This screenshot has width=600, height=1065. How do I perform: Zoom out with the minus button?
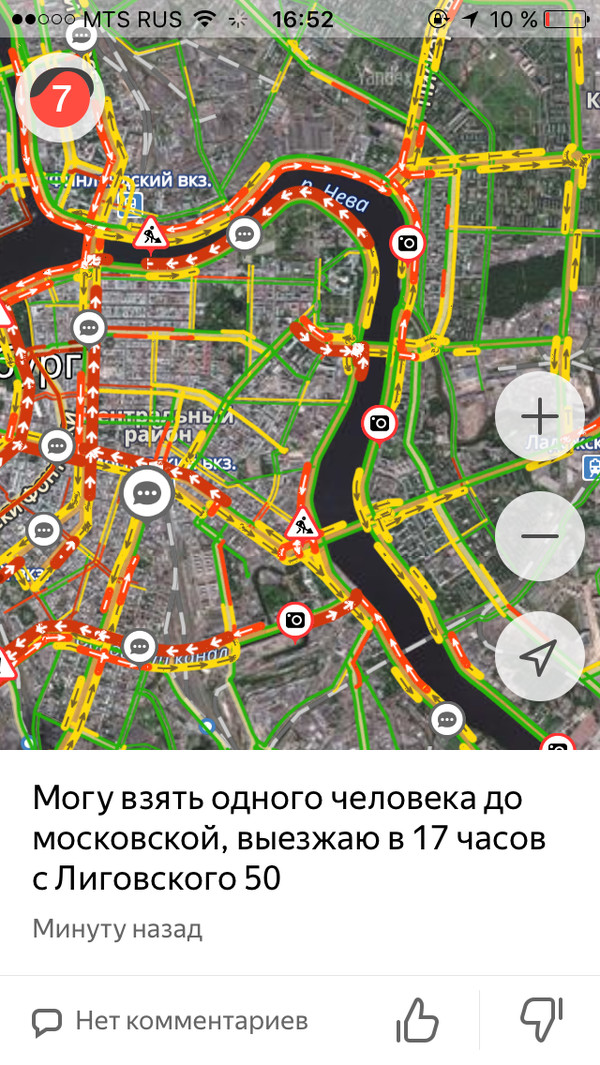tap(539, 536)
